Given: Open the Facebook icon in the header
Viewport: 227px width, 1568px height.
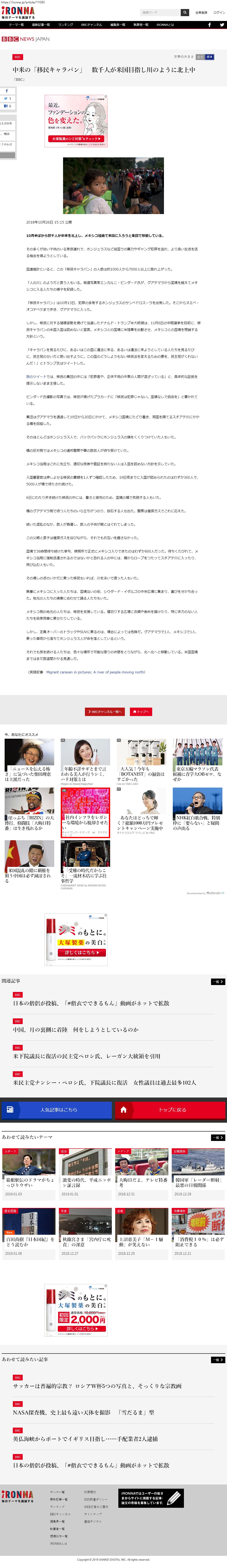Looking at the screenshot, I should coord(209,25).
